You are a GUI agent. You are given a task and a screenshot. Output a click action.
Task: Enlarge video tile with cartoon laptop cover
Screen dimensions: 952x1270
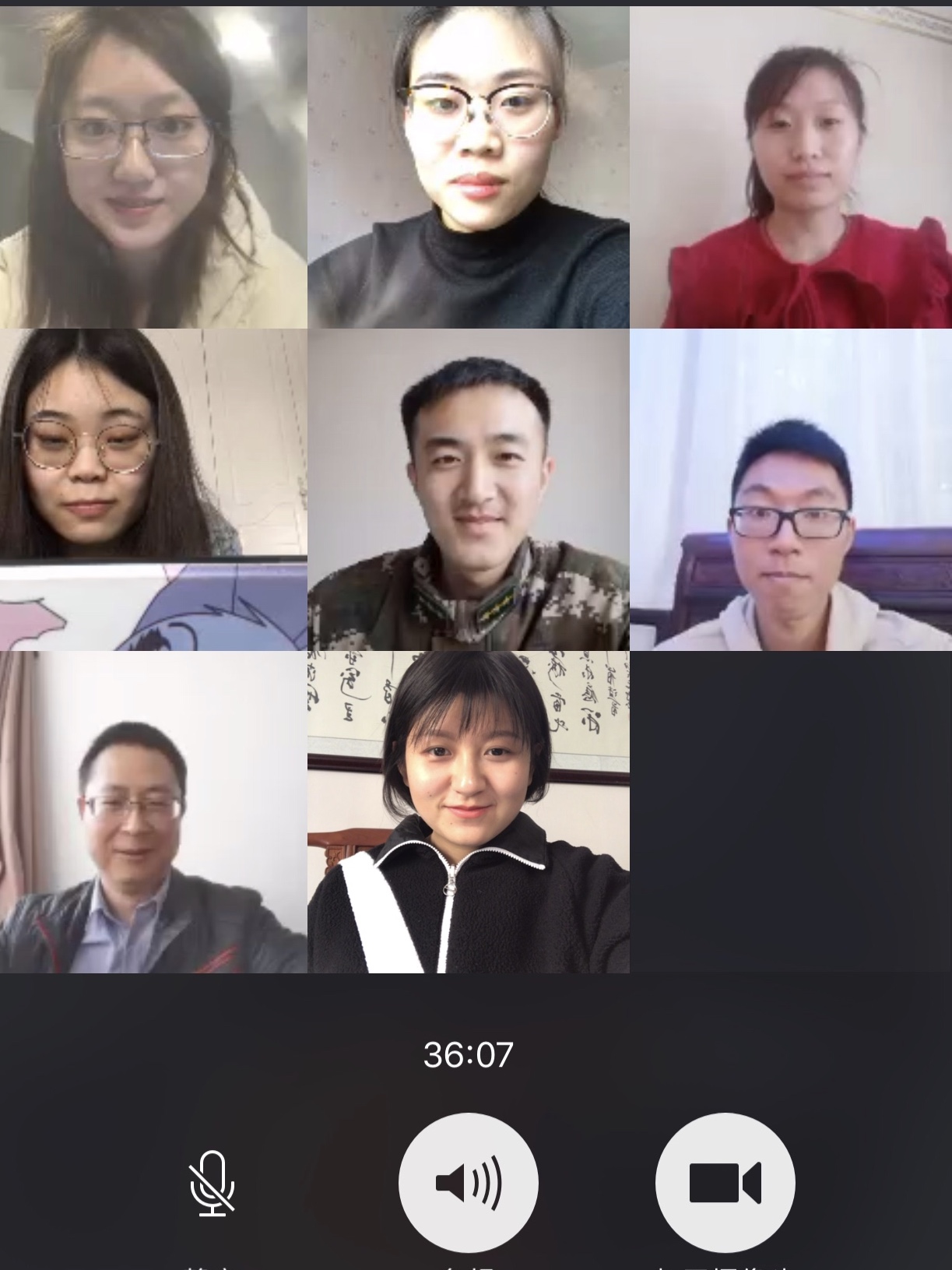pyautogui.click(x=153, y=489)
